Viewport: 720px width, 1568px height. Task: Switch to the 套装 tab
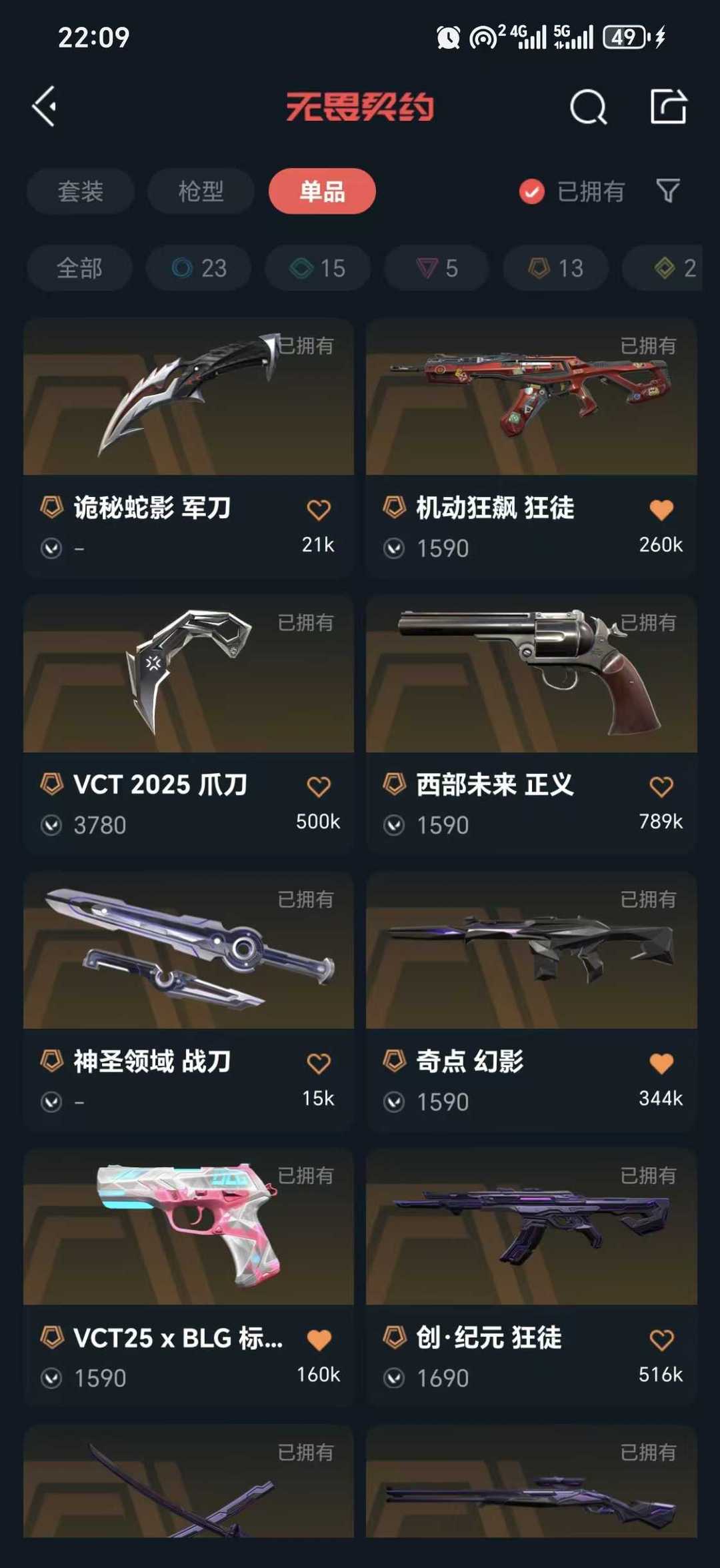click(80, 191)
